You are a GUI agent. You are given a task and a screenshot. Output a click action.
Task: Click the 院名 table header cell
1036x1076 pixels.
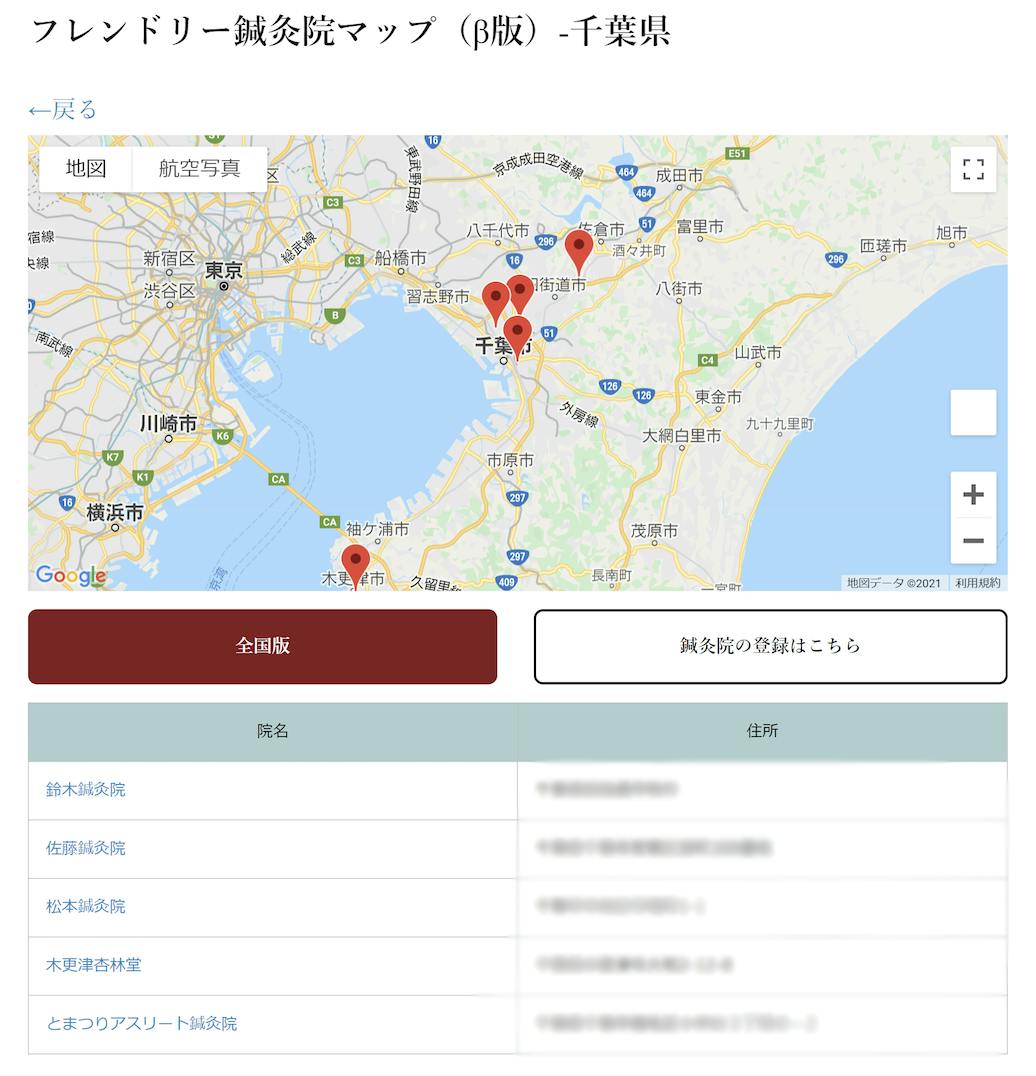[273, 731]
